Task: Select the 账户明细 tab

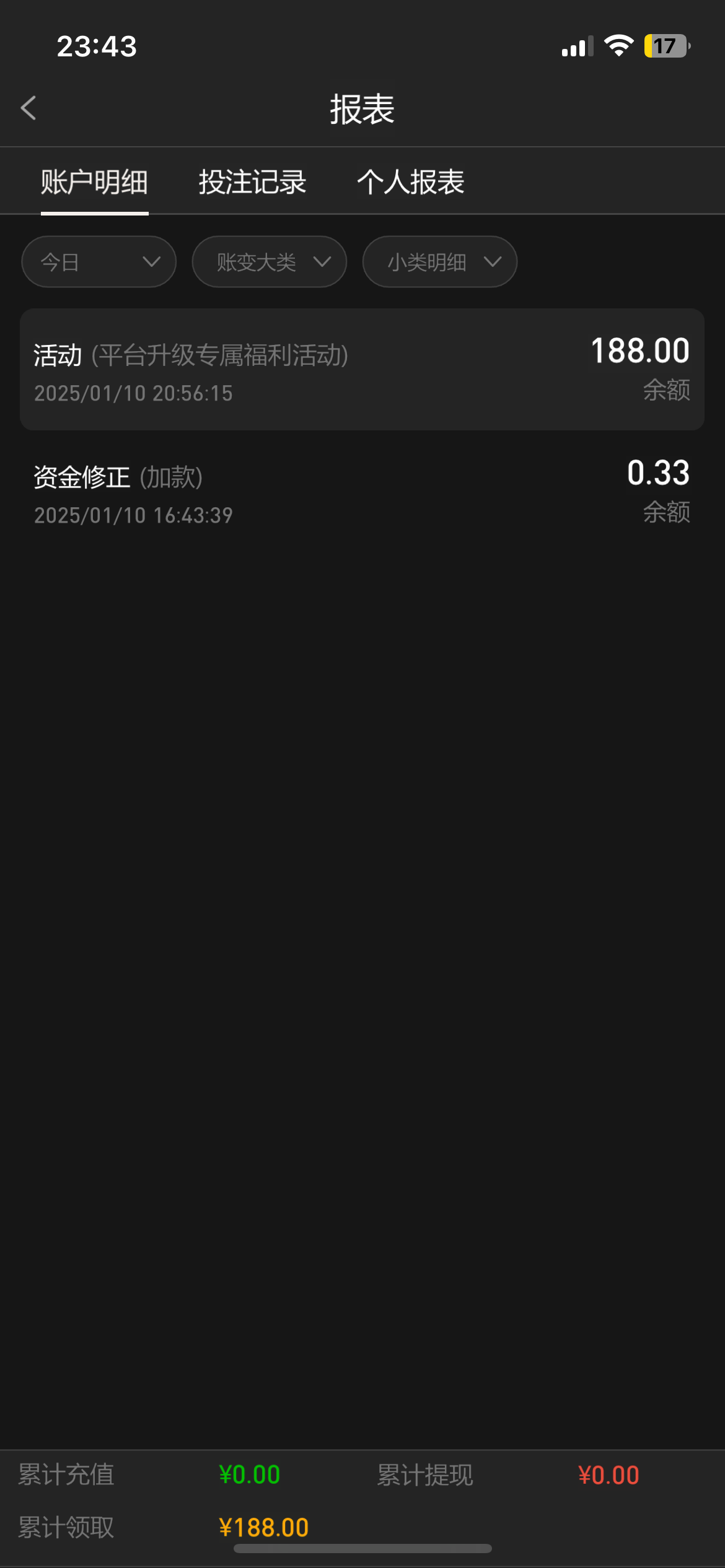Action: (94, 182)
